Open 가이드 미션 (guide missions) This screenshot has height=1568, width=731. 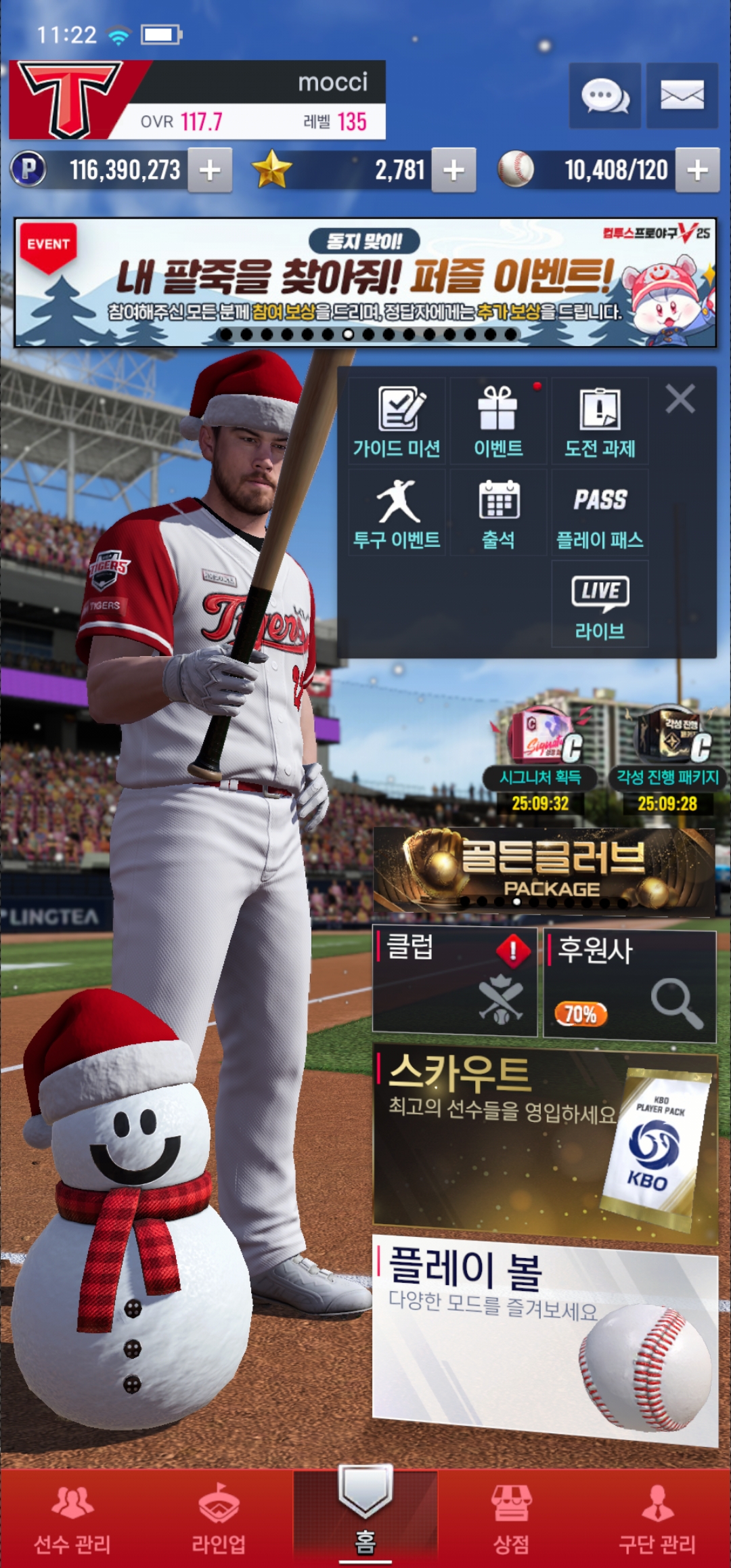pos(397,421)
